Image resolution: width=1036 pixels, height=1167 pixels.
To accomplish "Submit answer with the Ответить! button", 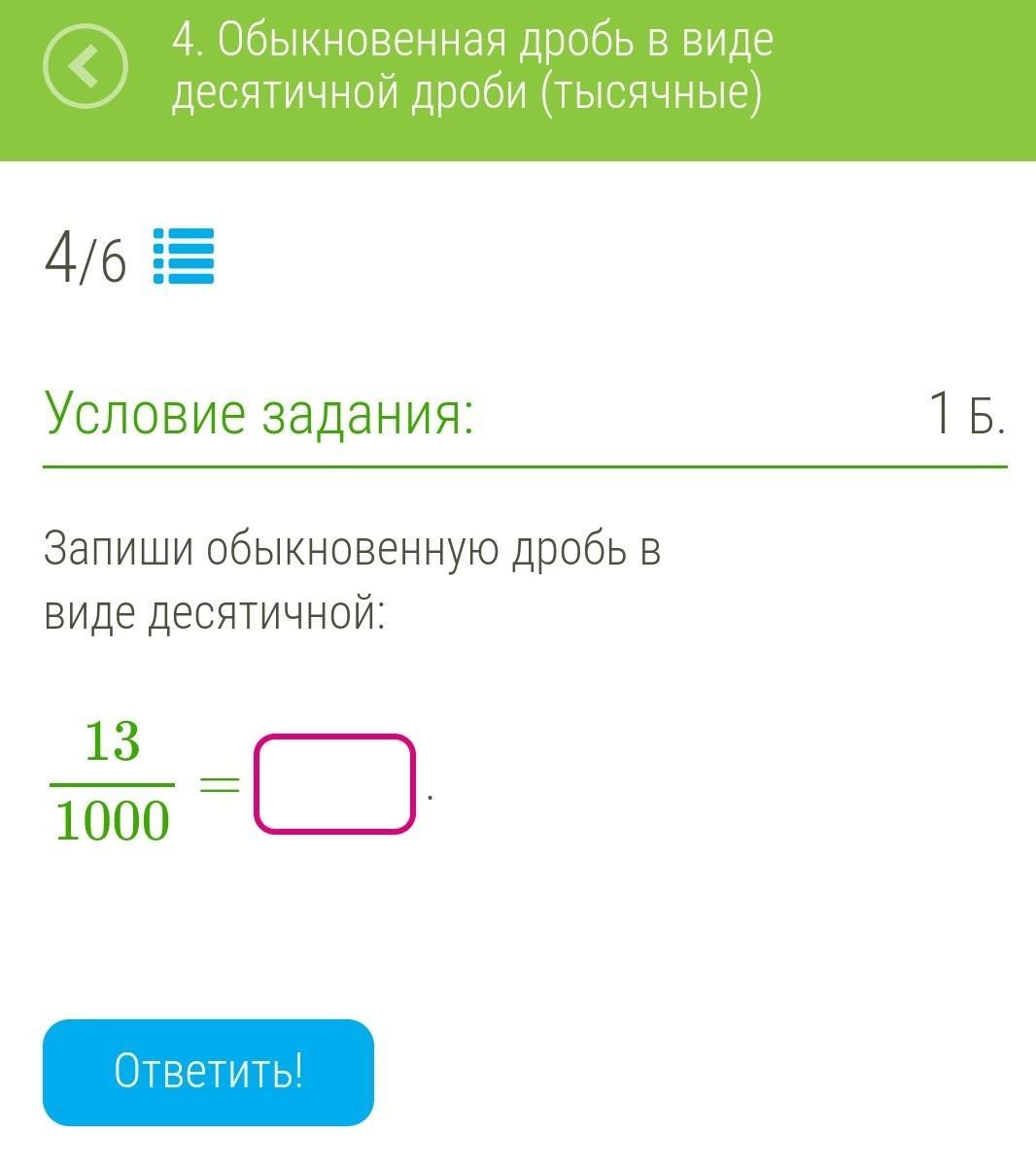I will tap(208, 1072).
